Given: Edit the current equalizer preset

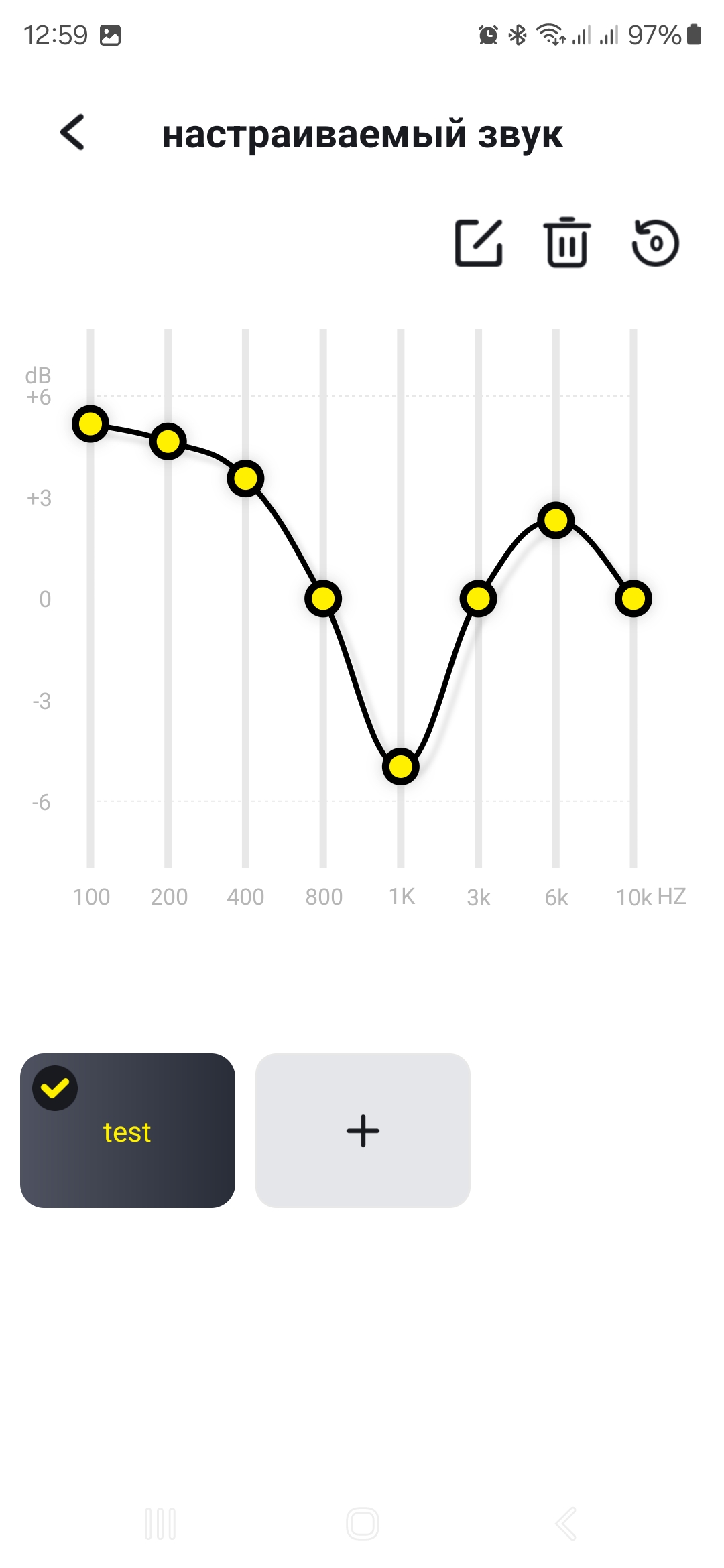Looking at the screenshot, I should pos(479,243).
